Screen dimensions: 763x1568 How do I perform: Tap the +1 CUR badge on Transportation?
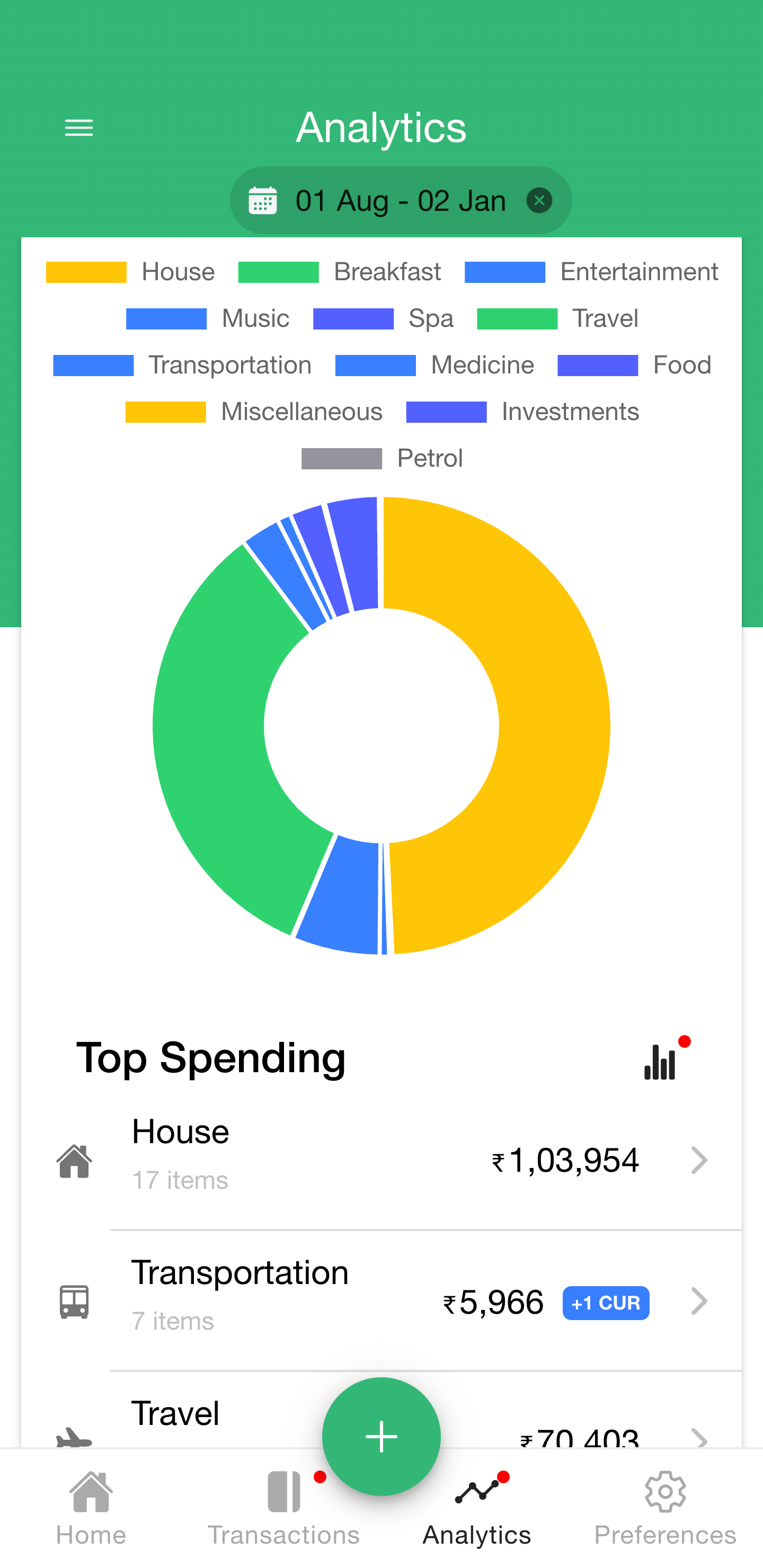tap(605, 1303)
